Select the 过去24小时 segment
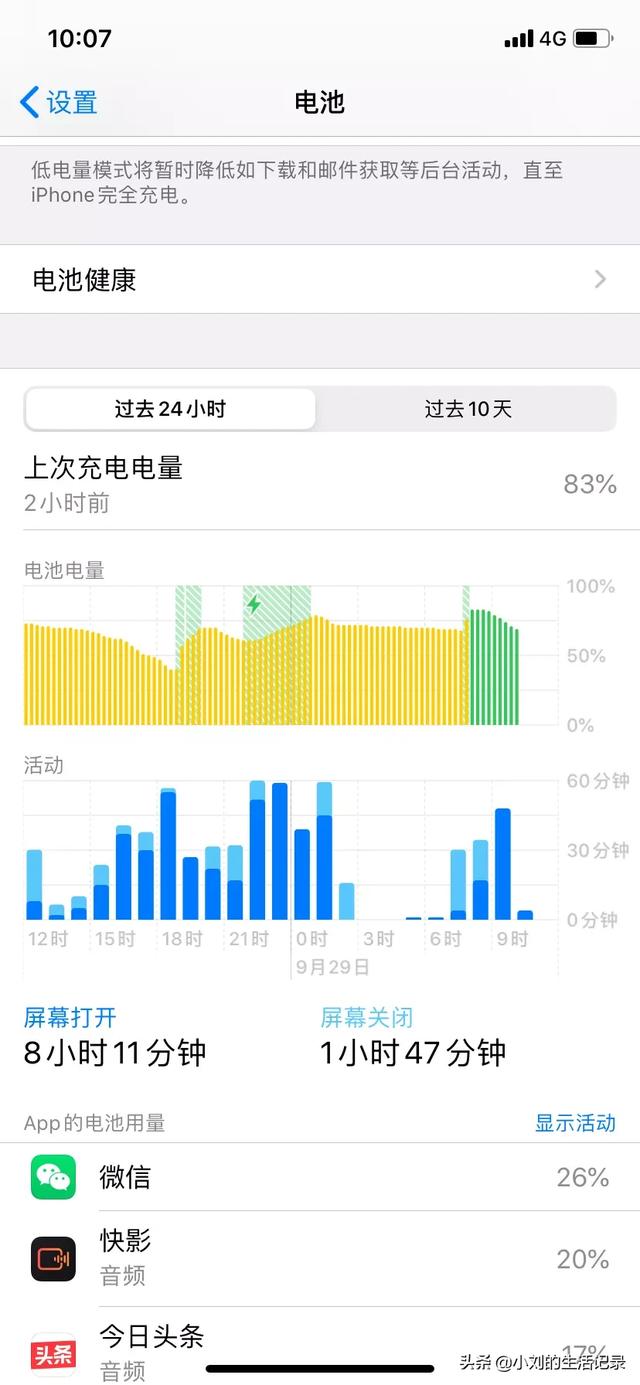 tap(170, 409)
